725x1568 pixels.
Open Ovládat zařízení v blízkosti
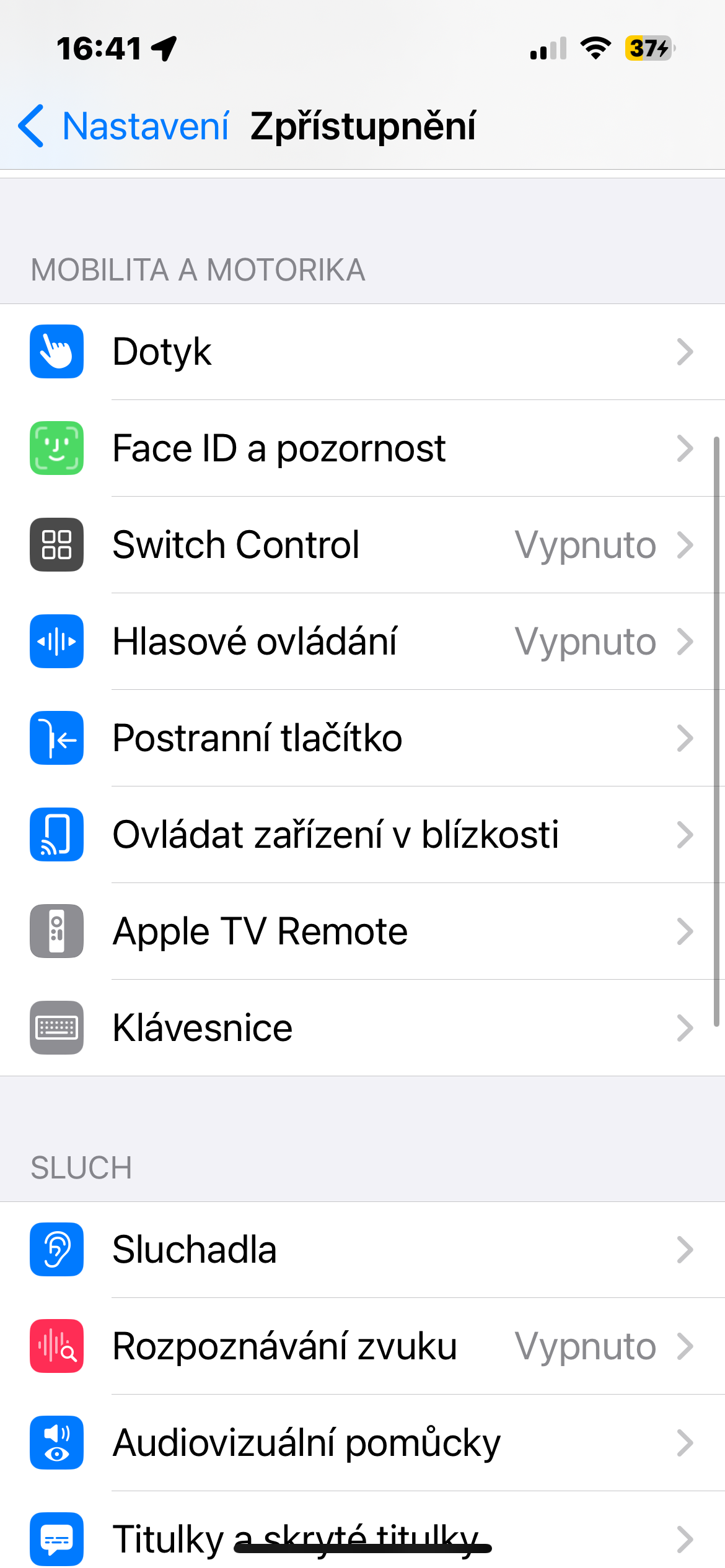(362, 835)
